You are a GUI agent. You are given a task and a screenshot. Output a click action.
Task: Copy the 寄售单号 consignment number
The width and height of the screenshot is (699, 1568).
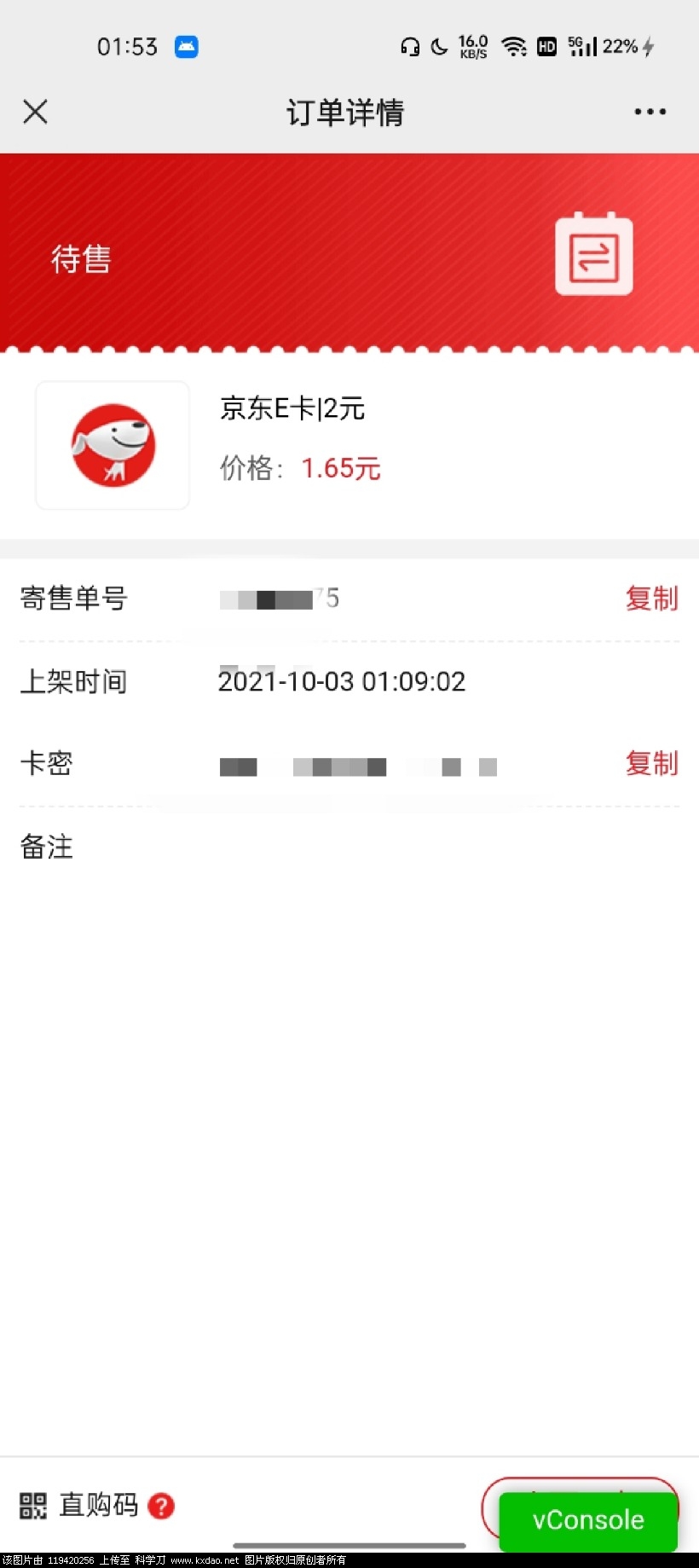point(651,599)
